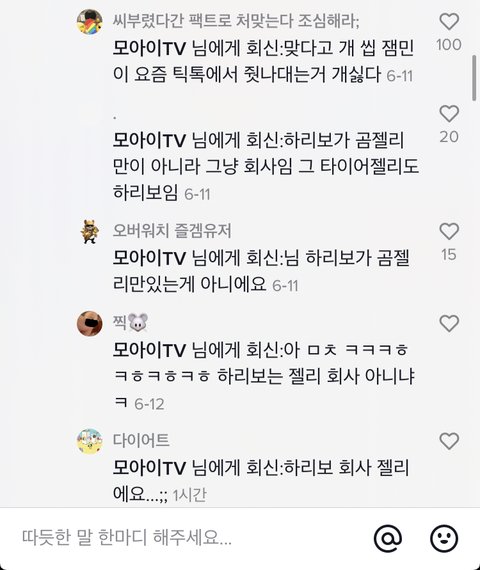
Task: Open the 다이어트 username link
Action: tap(141, 440)
